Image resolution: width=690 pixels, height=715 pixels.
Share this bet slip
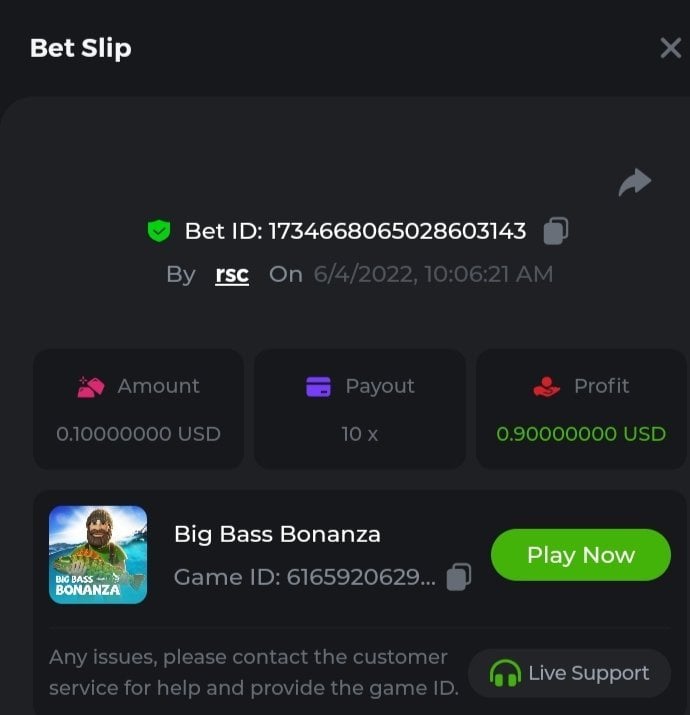click(x=635, y=182)
